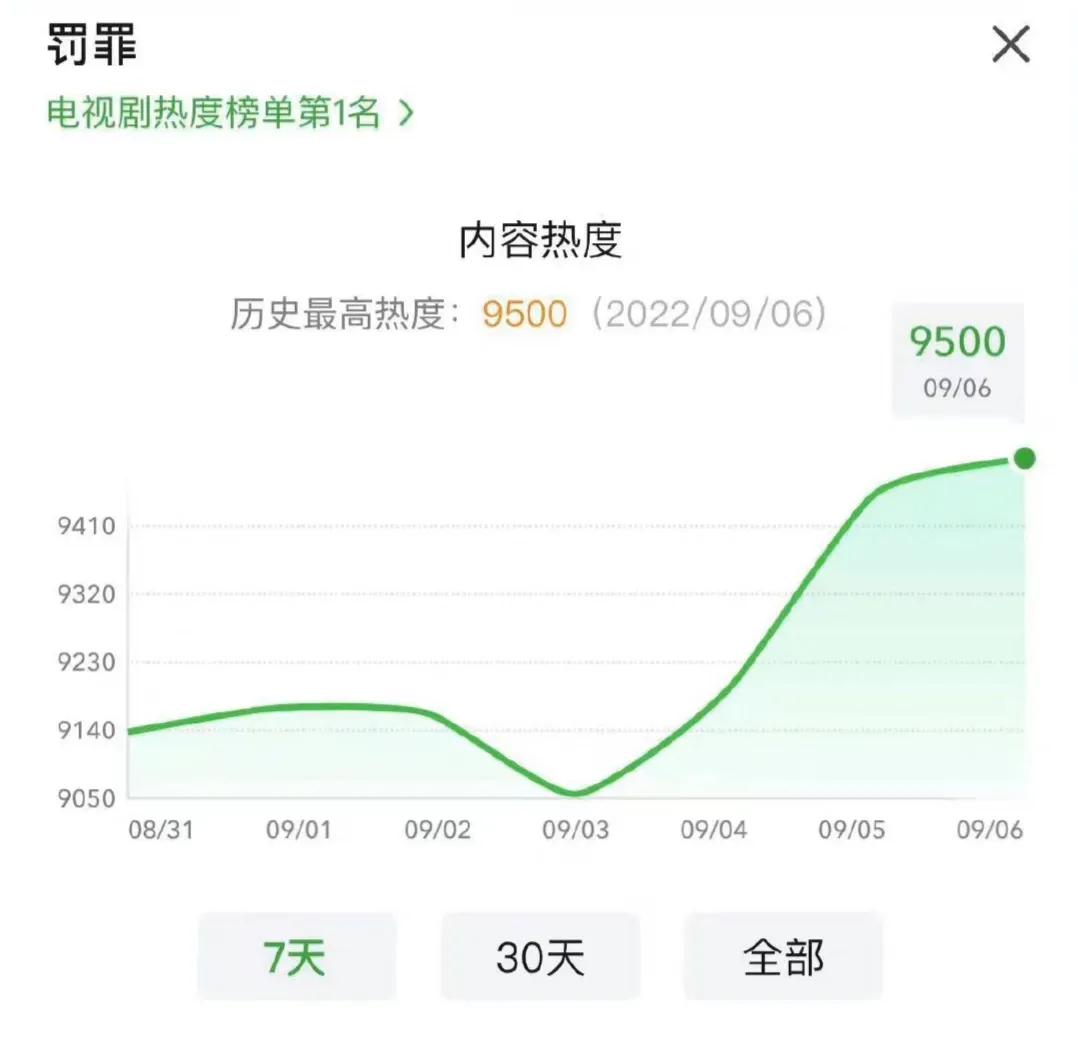Switch to the 30天 range
The width and height of the screenshot is (1078, 1052).
coord(540,958)
